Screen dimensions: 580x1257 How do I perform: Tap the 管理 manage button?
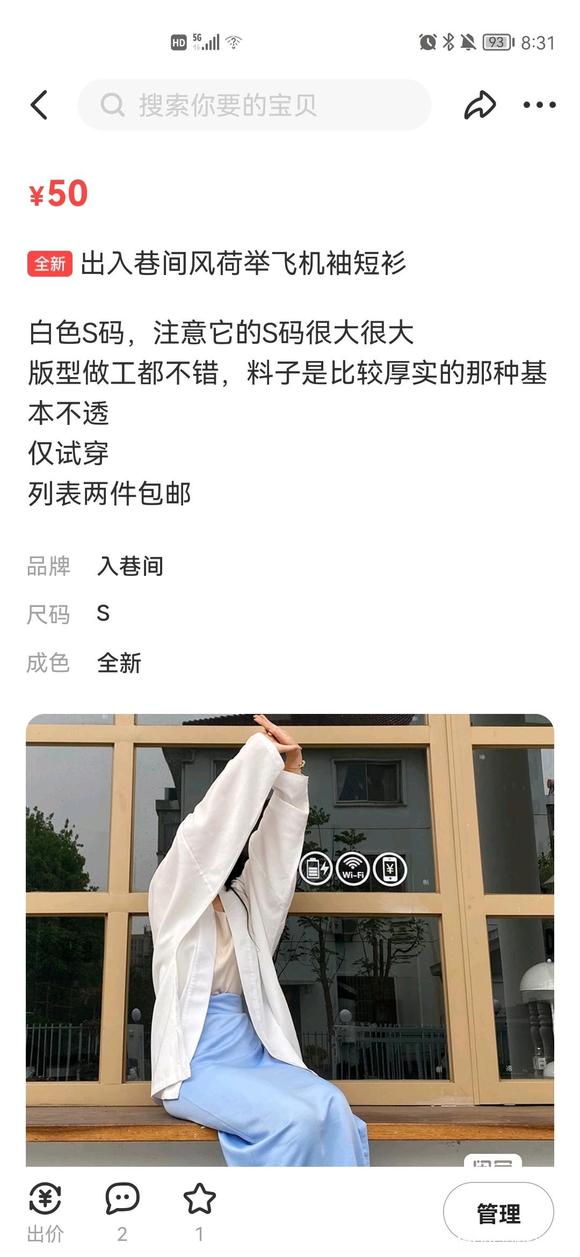coord(498,1213)
